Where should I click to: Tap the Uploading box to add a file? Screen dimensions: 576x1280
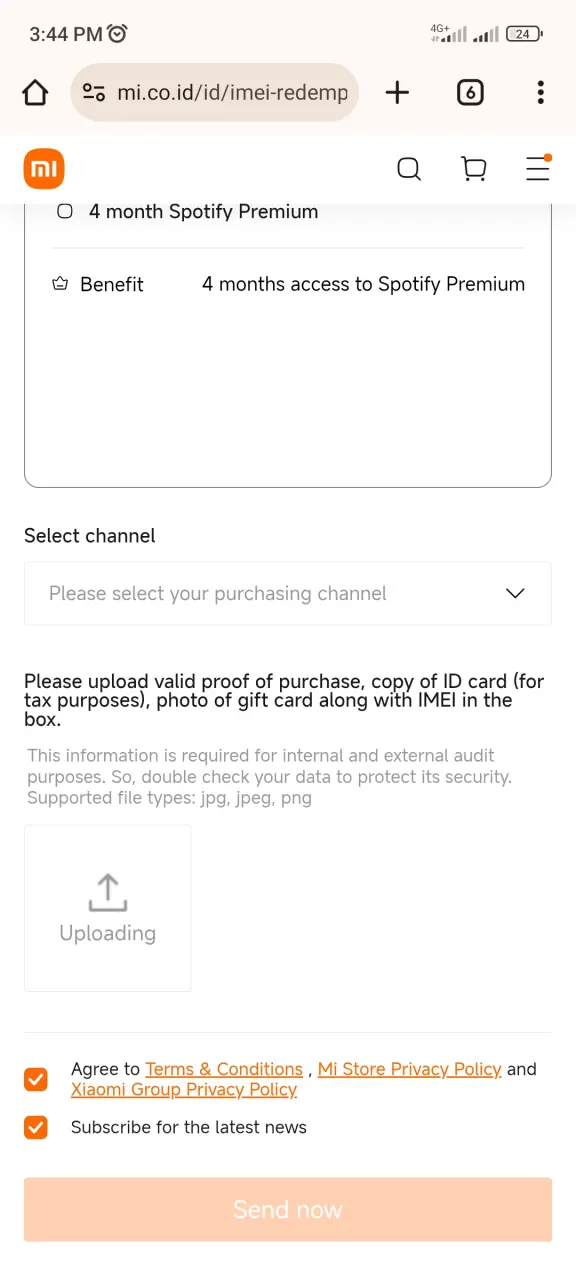[108, 908]
